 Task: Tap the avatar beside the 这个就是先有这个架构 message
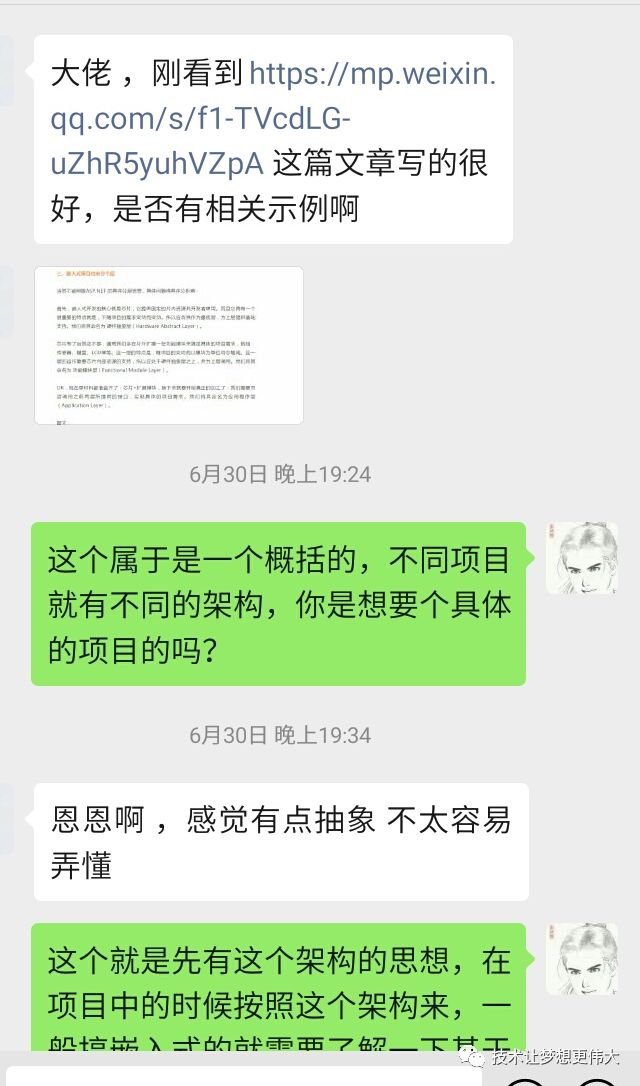tap(582, 959)
